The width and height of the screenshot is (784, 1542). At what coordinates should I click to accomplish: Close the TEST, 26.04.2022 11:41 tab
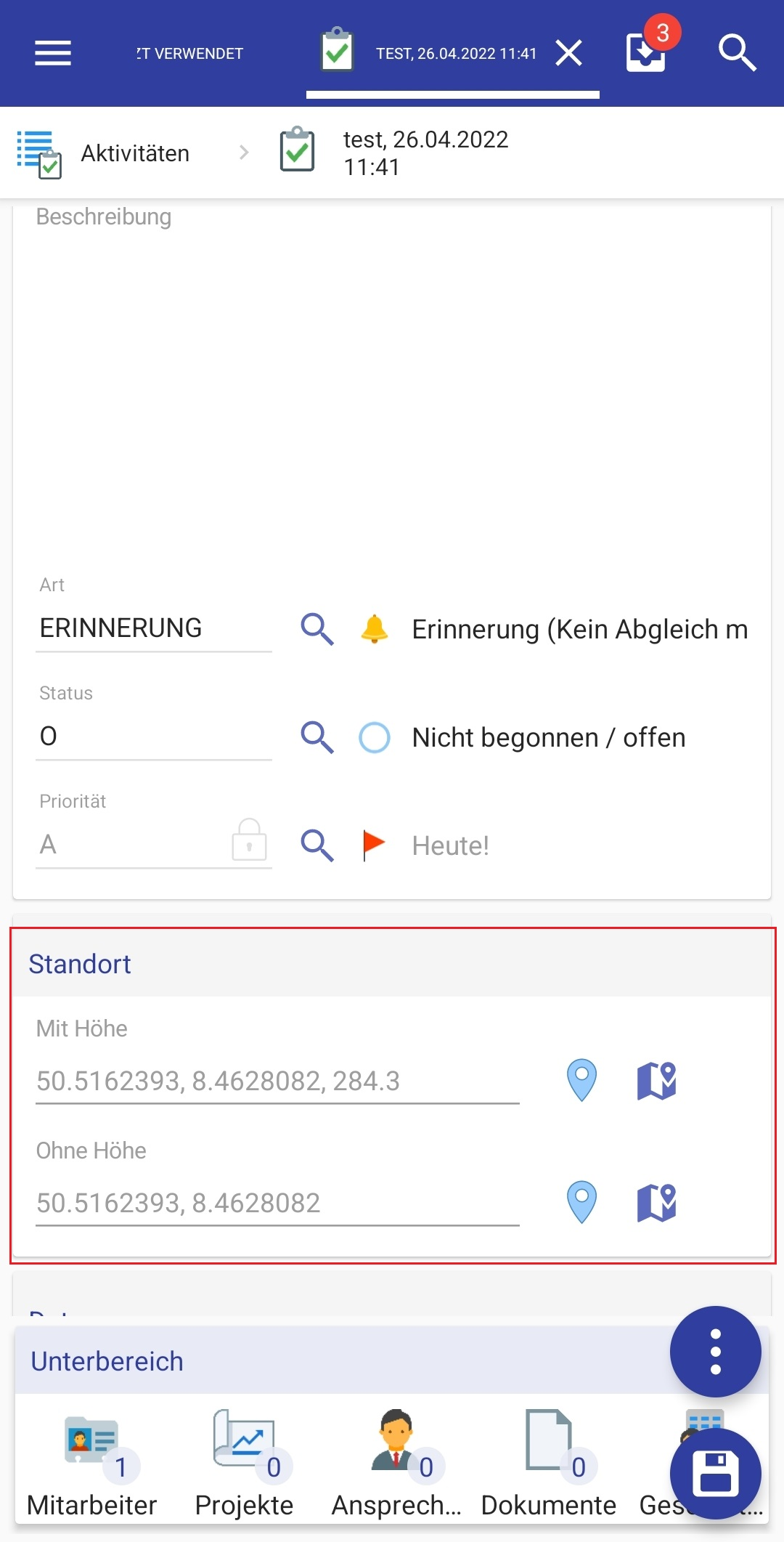(568, 53)
